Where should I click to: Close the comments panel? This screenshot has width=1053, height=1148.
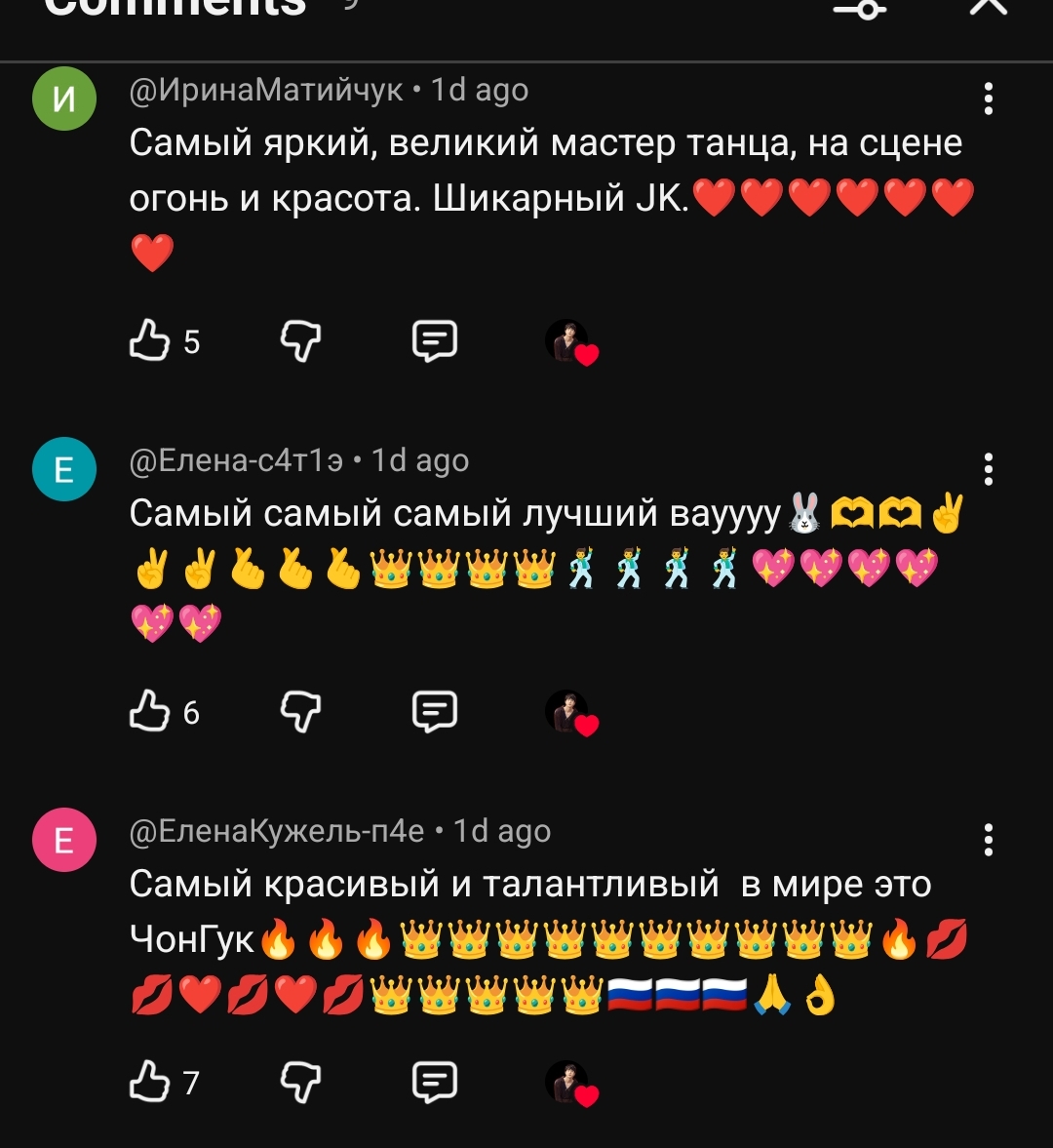[x=989, y=8]
